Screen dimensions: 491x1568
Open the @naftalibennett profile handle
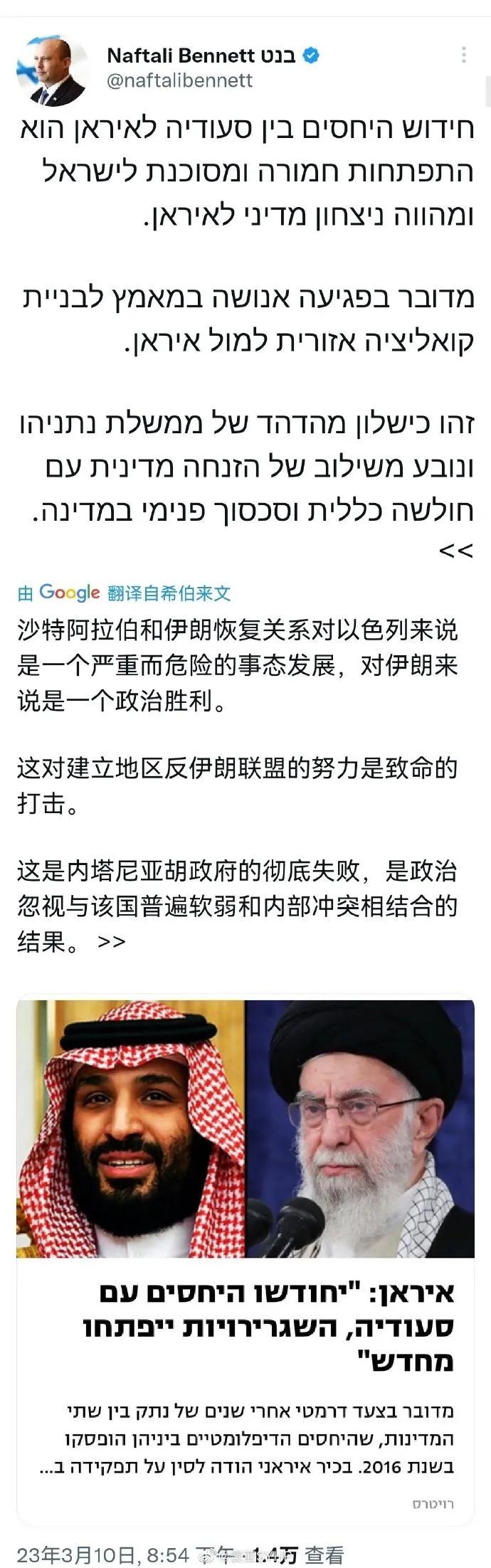179,80
